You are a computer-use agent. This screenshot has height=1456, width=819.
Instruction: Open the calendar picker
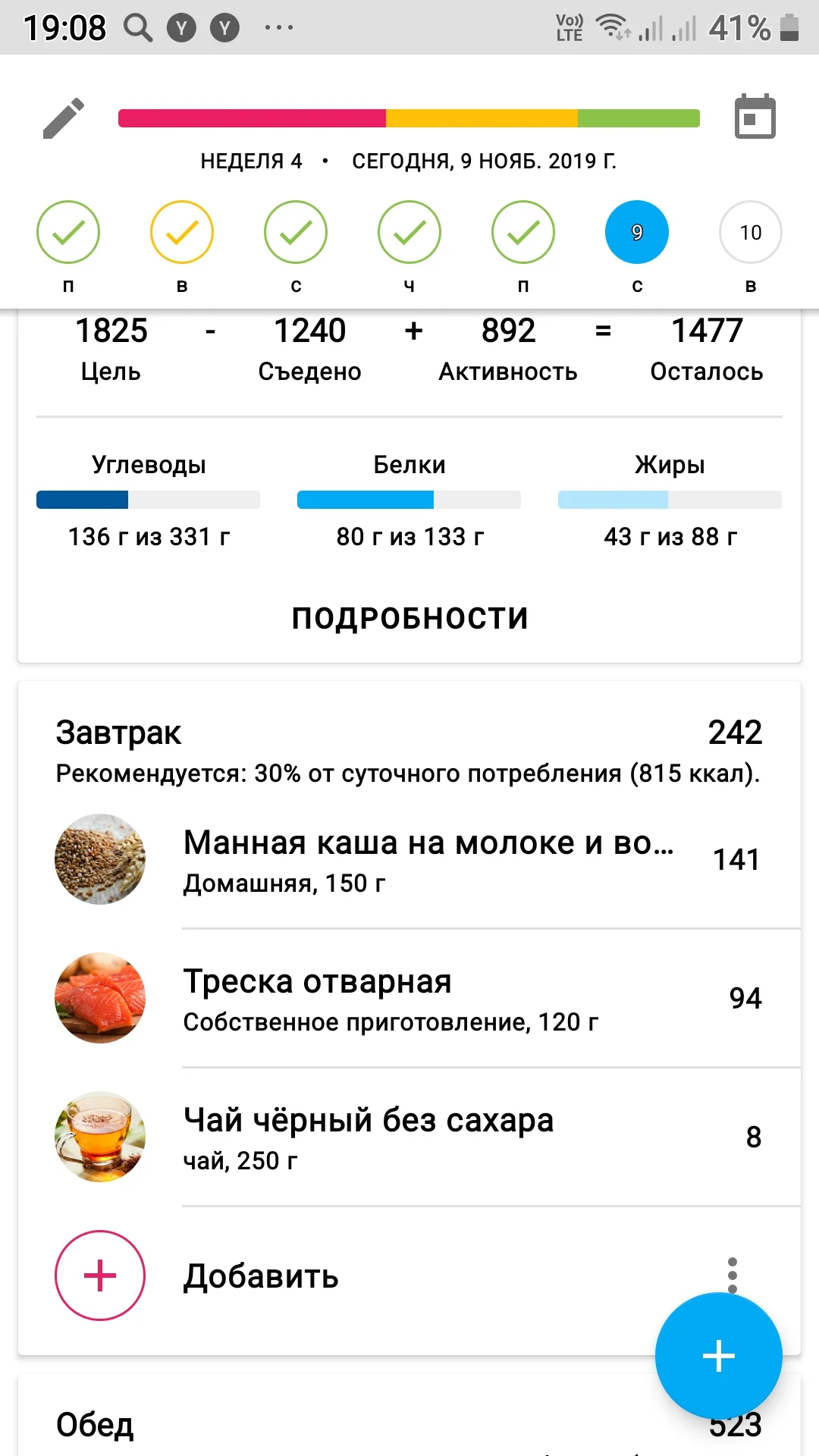755,117
